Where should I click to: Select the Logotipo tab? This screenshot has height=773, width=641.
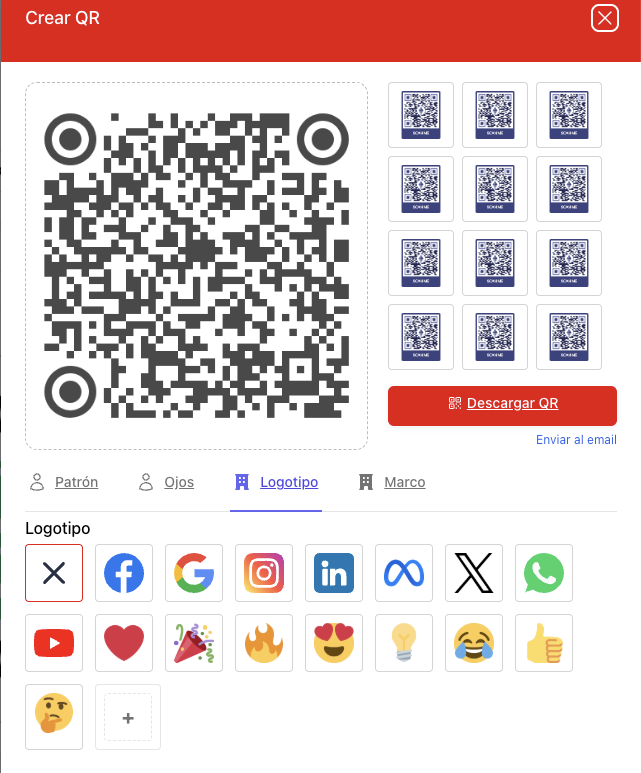(x=277, y=482)
